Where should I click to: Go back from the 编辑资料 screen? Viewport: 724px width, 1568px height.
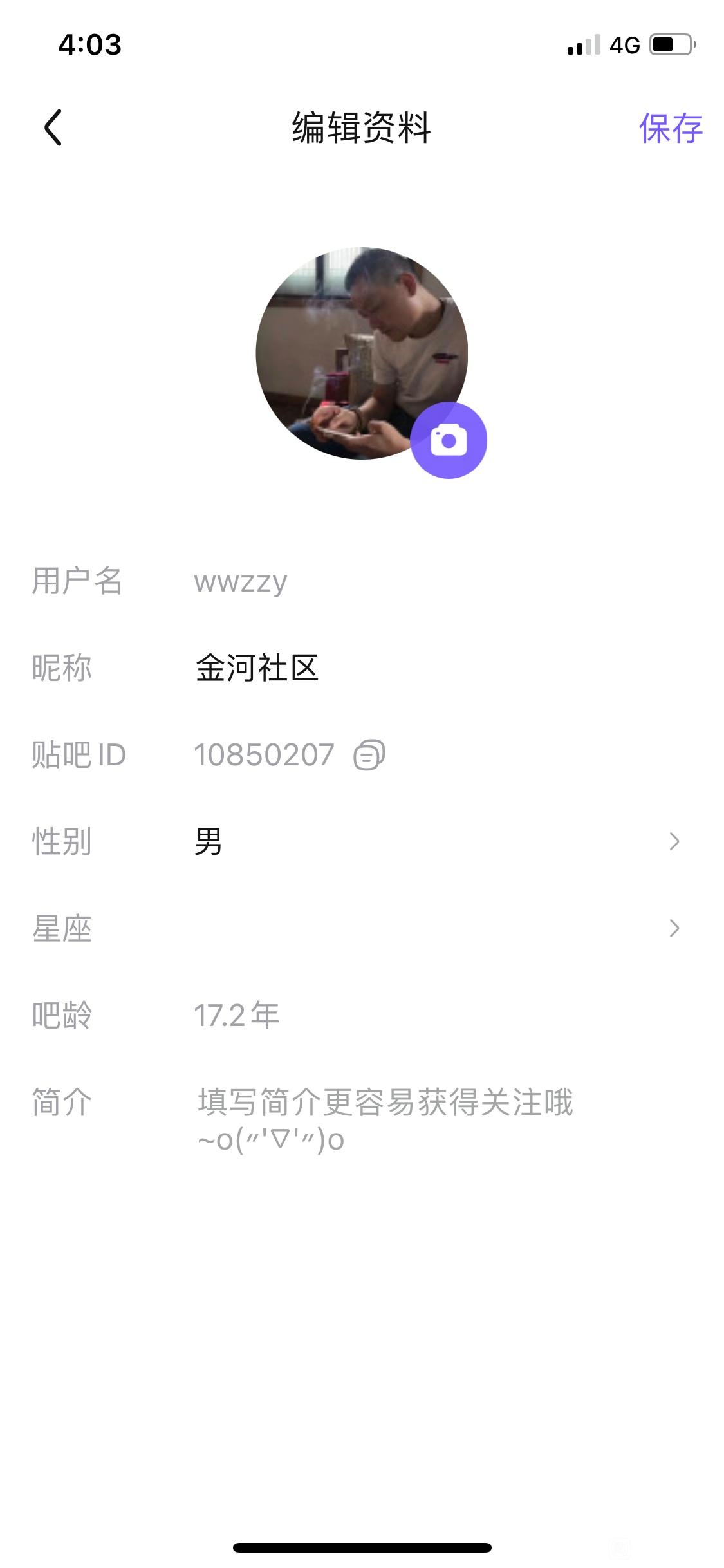[x=53, y=127]
